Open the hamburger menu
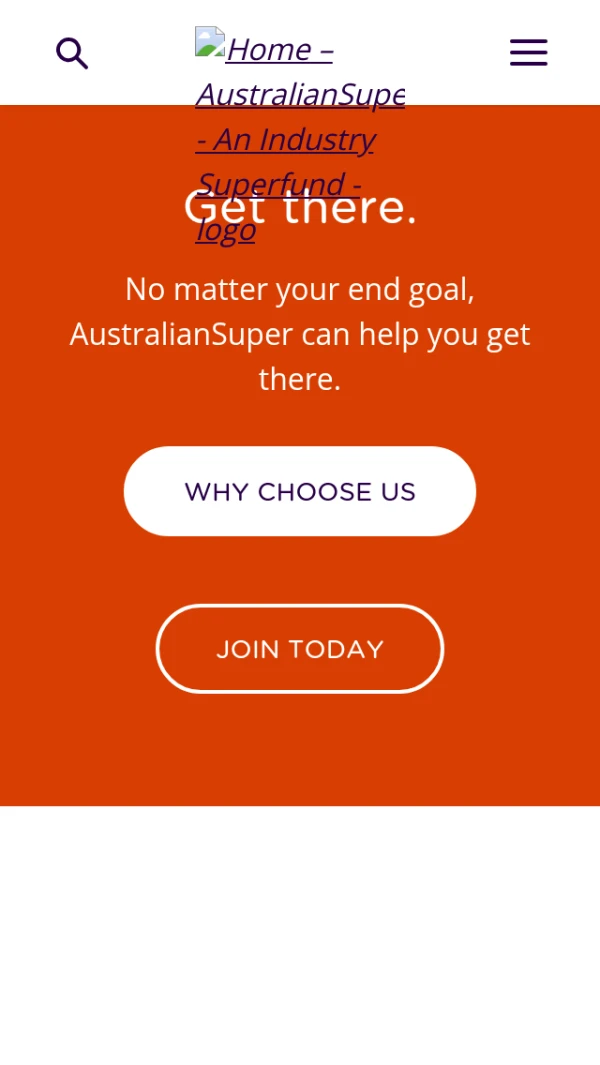 pyautogui.click(x=528, y=53)
